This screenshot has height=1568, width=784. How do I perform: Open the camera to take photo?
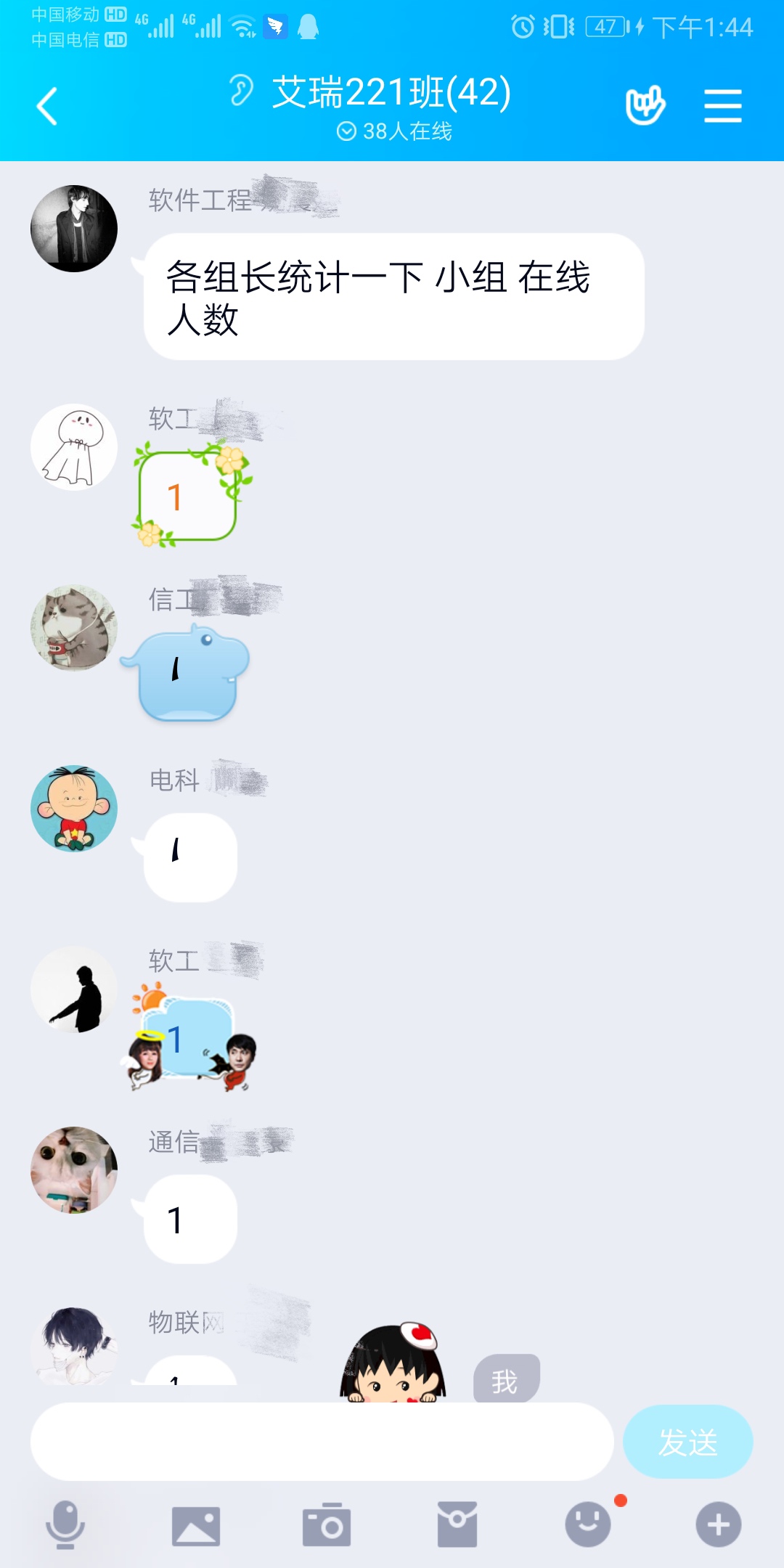click(327, 1524)
